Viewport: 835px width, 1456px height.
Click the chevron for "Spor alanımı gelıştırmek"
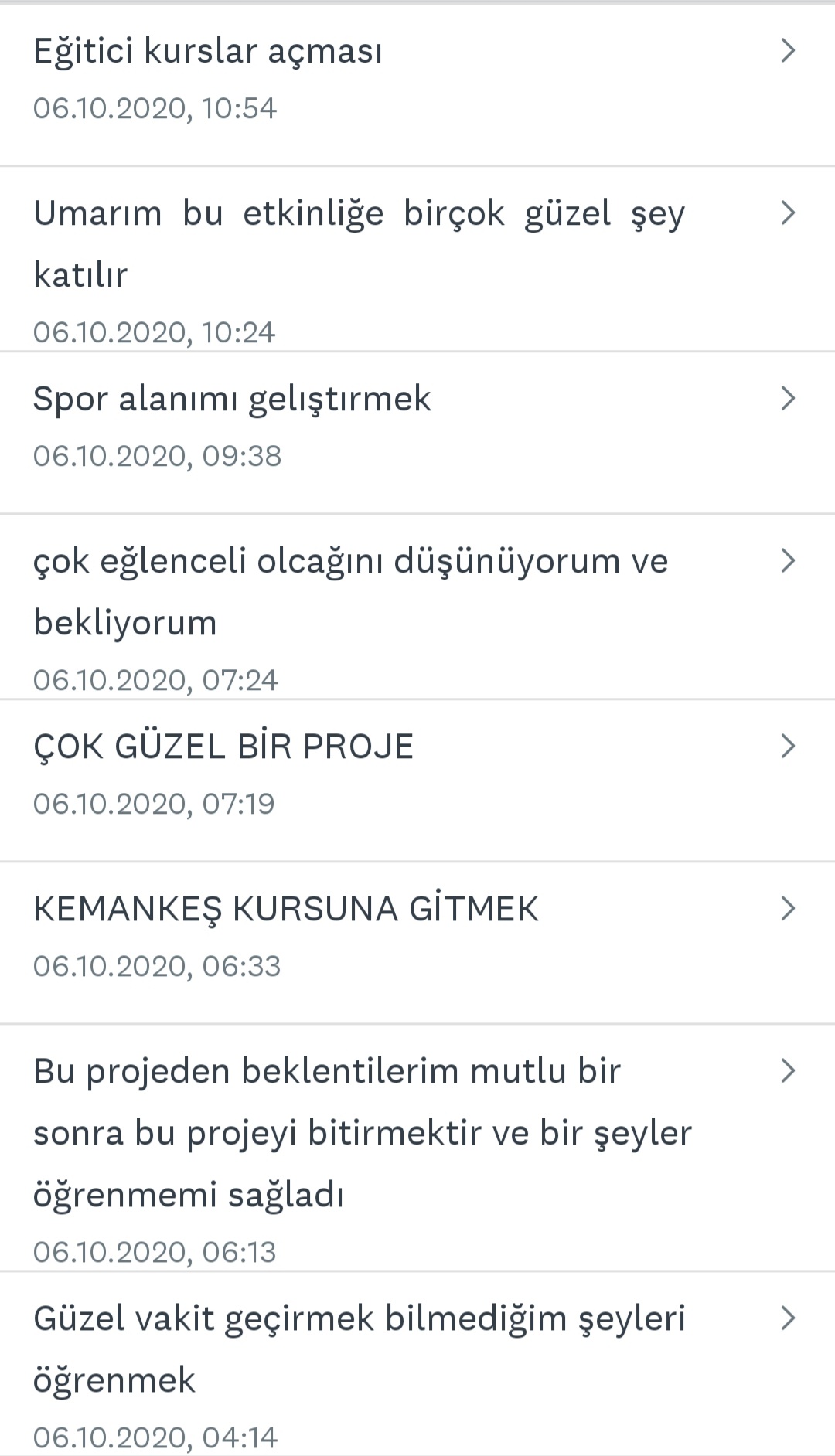[x=789, y=397]
